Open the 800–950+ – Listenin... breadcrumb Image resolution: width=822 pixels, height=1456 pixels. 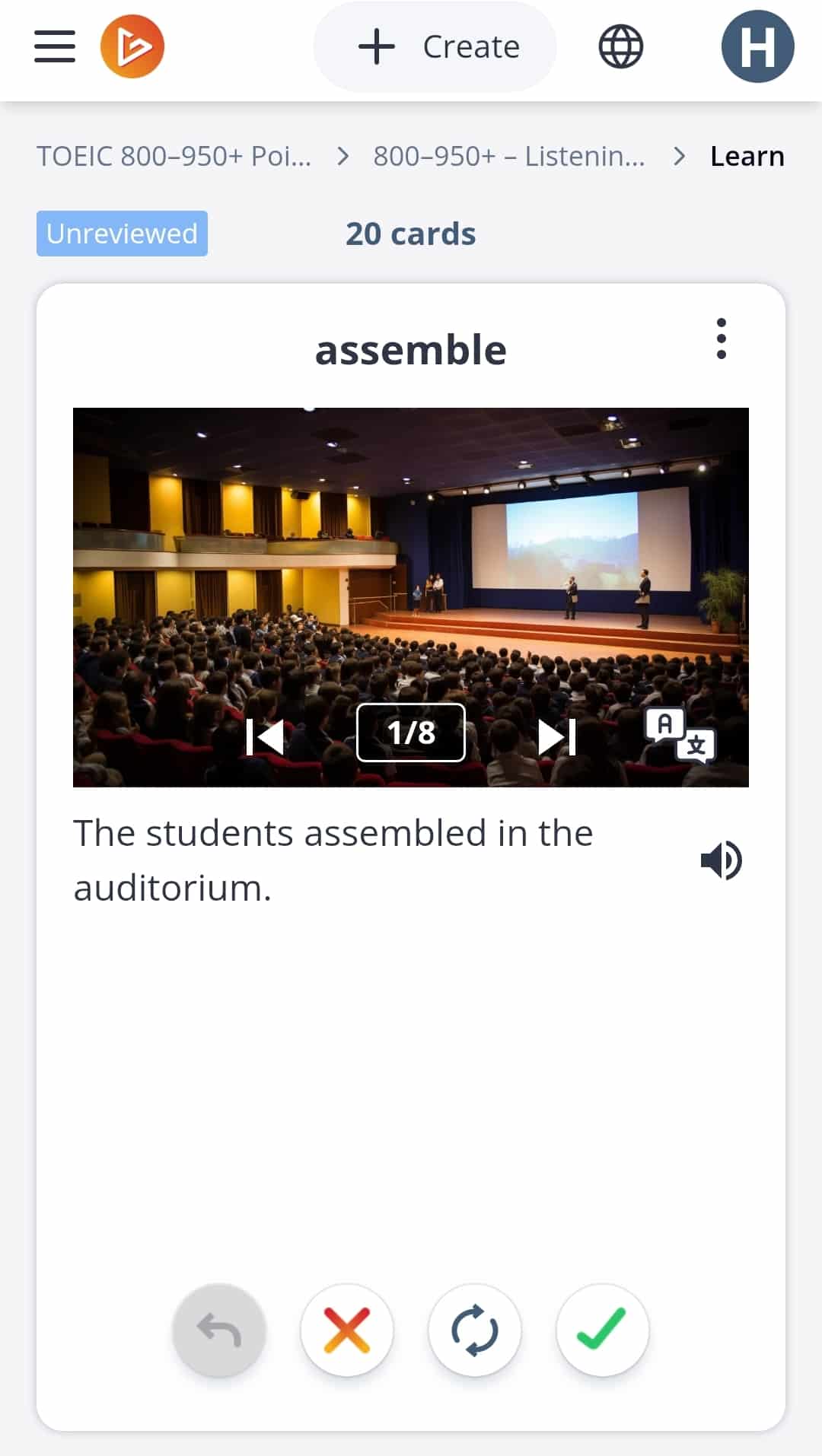509,156
